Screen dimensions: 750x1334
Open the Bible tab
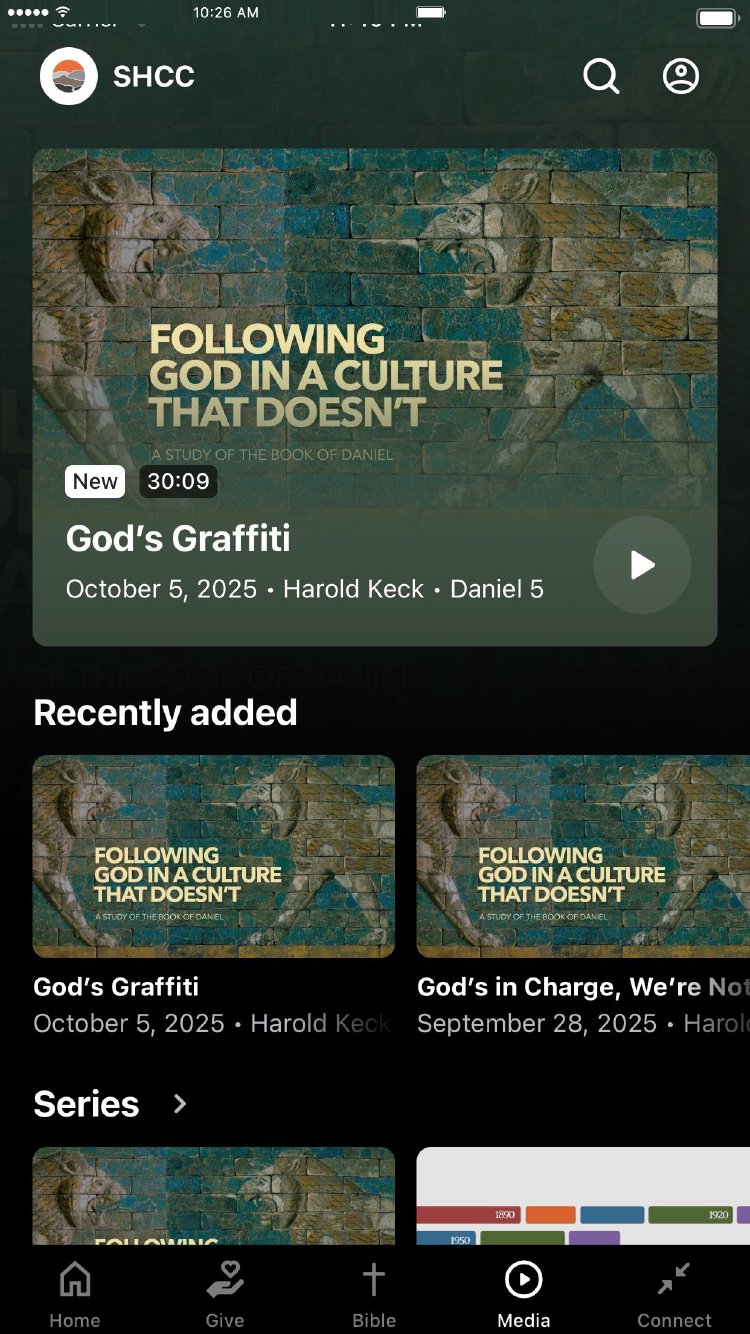click(x=374, y=1294)
